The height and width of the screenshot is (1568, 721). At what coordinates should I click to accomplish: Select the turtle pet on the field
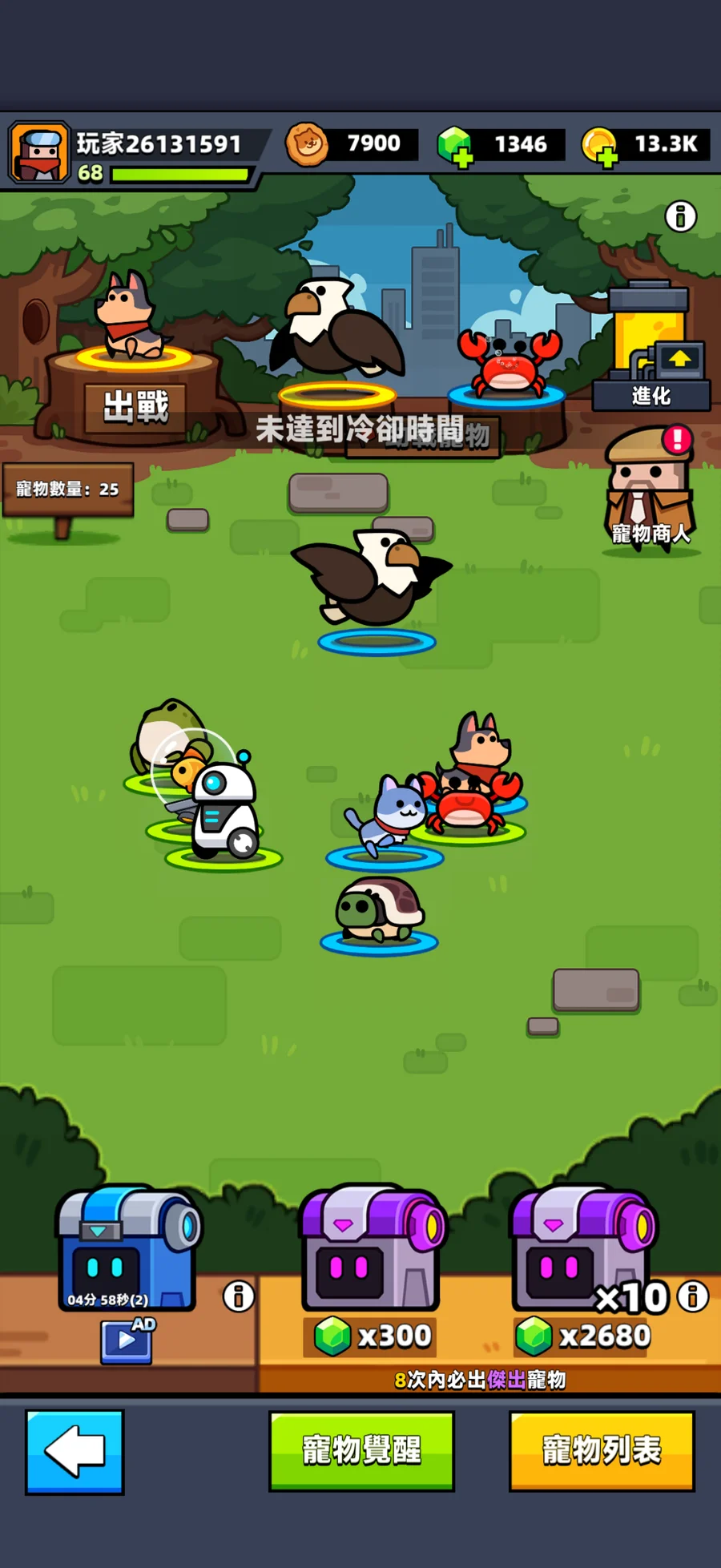tap(378, 911)
